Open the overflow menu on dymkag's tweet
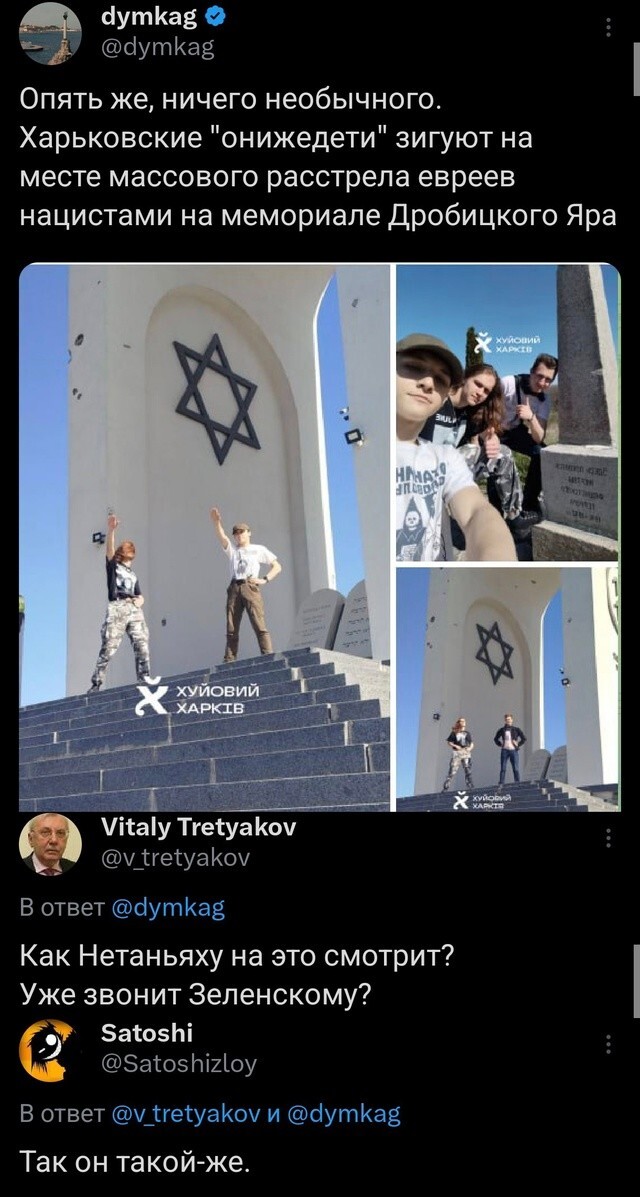The height and width of the screenshot is (1197, 640). coord(608,27)
